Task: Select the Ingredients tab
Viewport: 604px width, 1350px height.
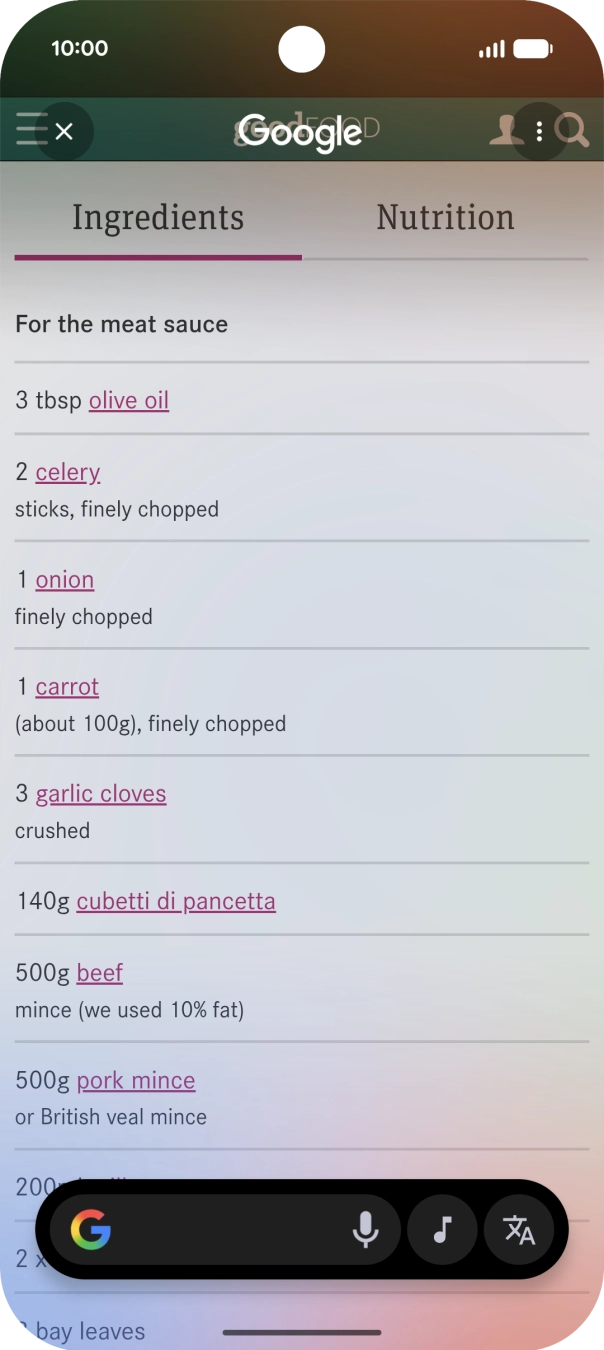Action: pos(158,218)
